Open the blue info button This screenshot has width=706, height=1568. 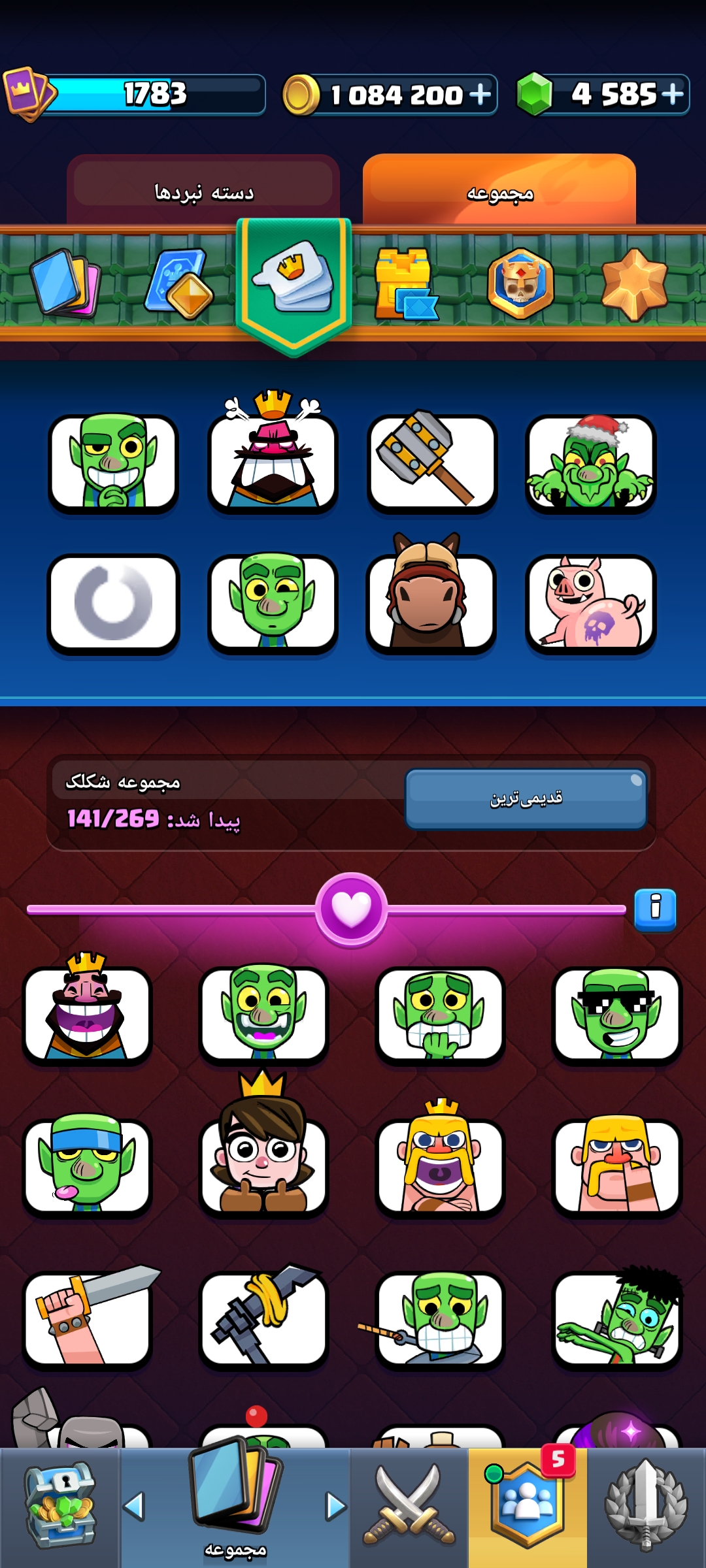(x=655, y=909)
